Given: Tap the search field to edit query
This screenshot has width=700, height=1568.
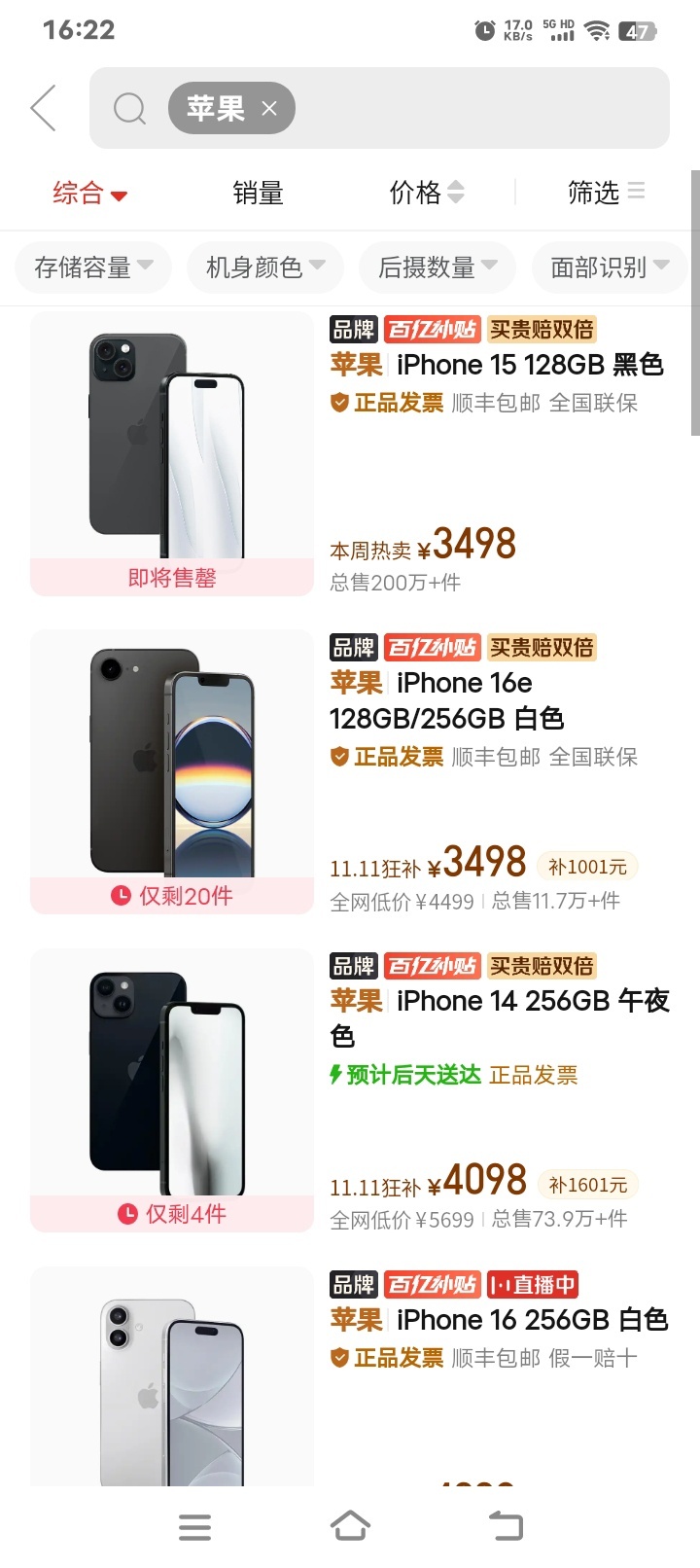Looking at the screenshot, I should [x=476, y=108].
